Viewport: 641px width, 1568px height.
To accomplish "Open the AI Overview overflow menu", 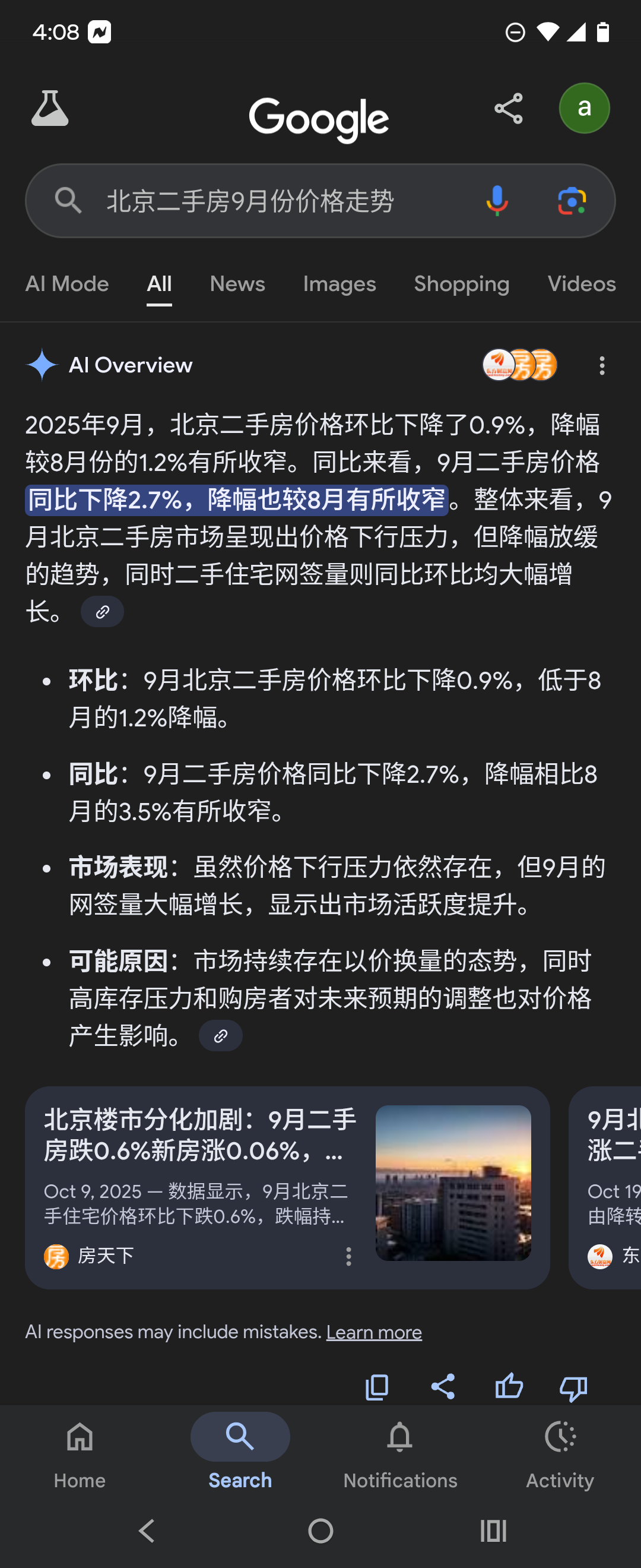I will 602,366.
